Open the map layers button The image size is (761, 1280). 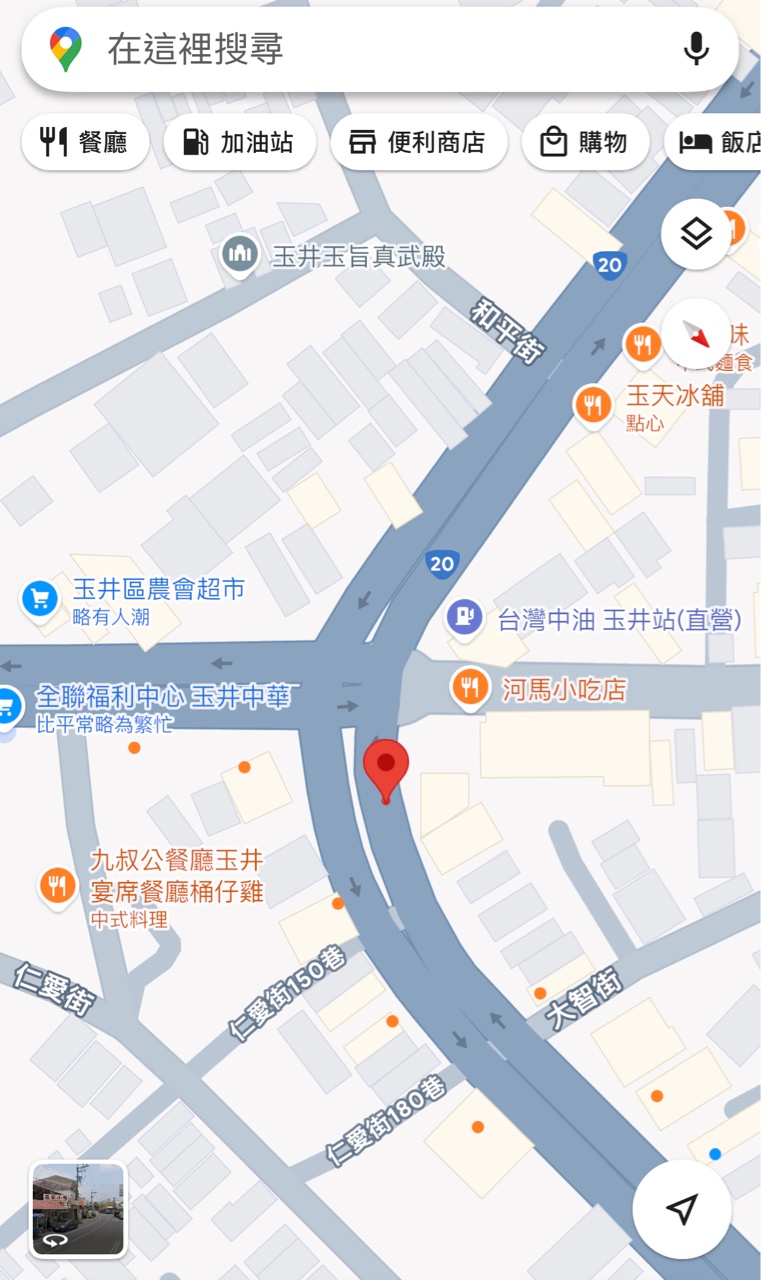[x=696, y=234]
